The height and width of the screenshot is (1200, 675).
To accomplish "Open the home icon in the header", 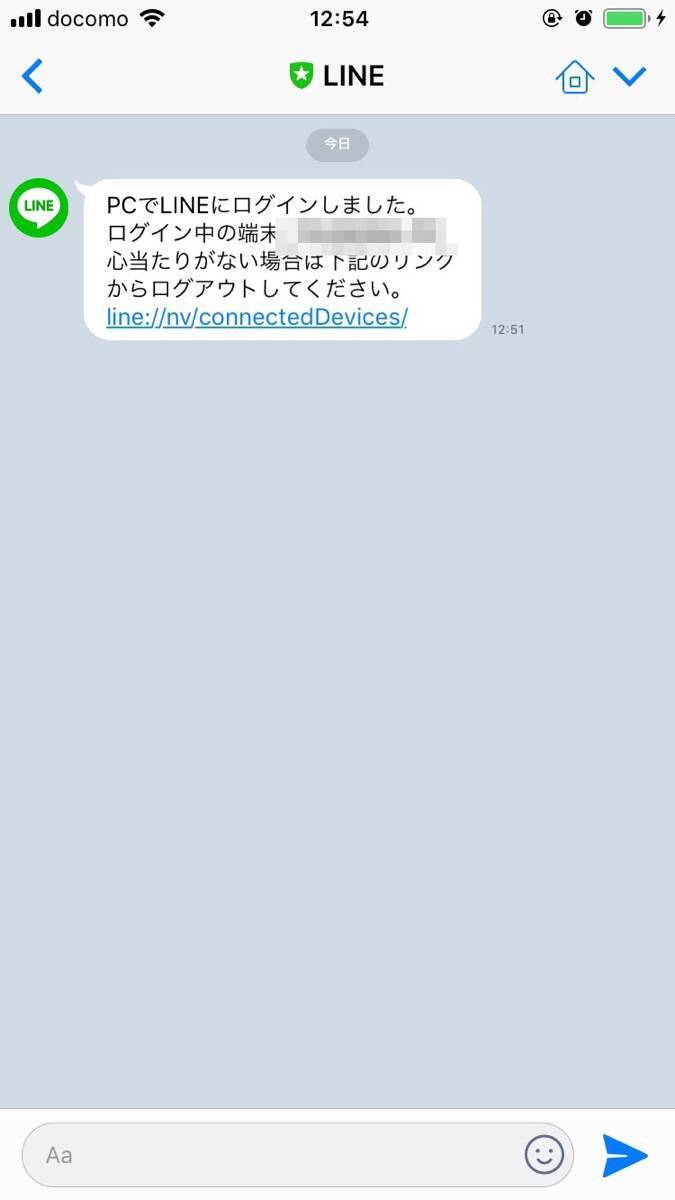I will (x=575, y=76).
